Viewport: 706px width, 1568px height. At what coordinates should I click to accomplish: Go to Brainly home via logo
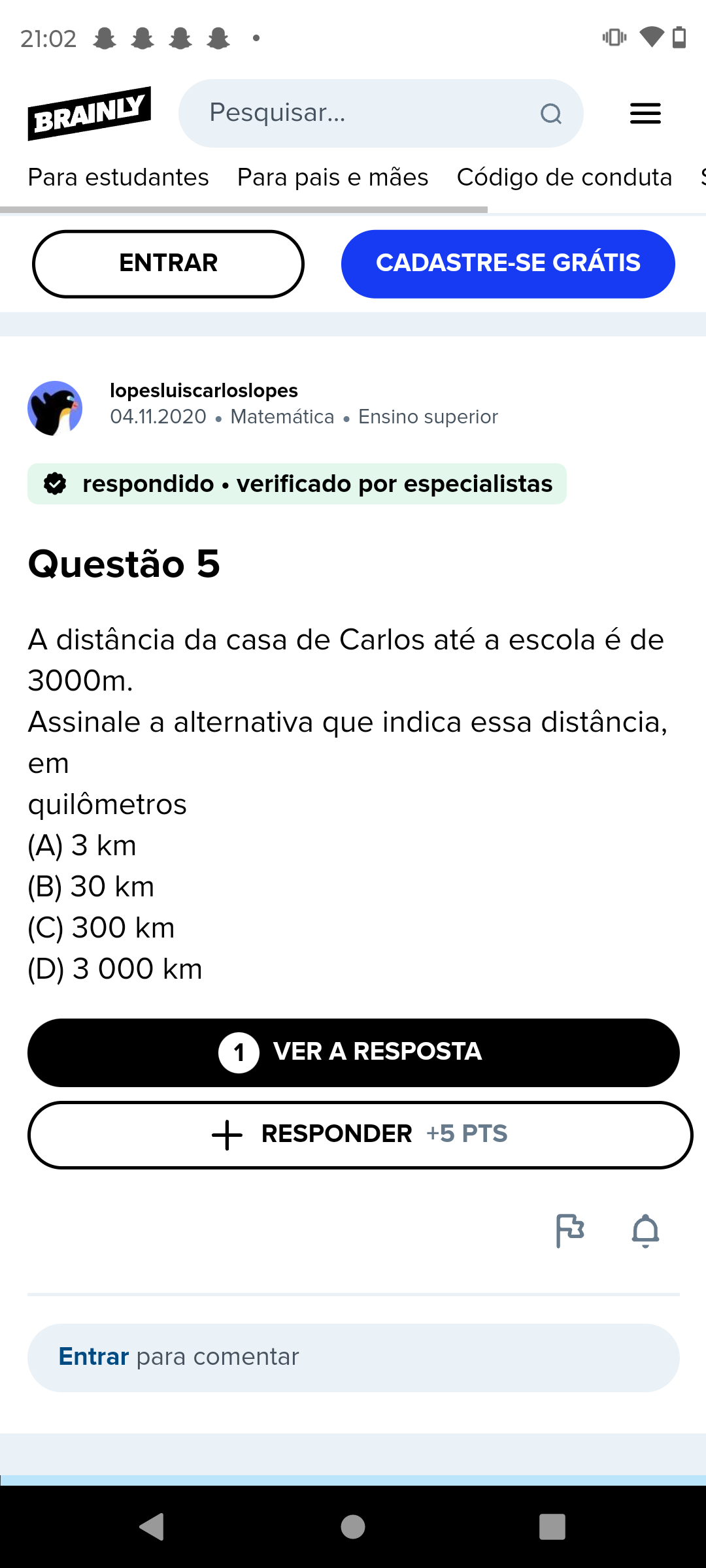[x=90, y=113]
